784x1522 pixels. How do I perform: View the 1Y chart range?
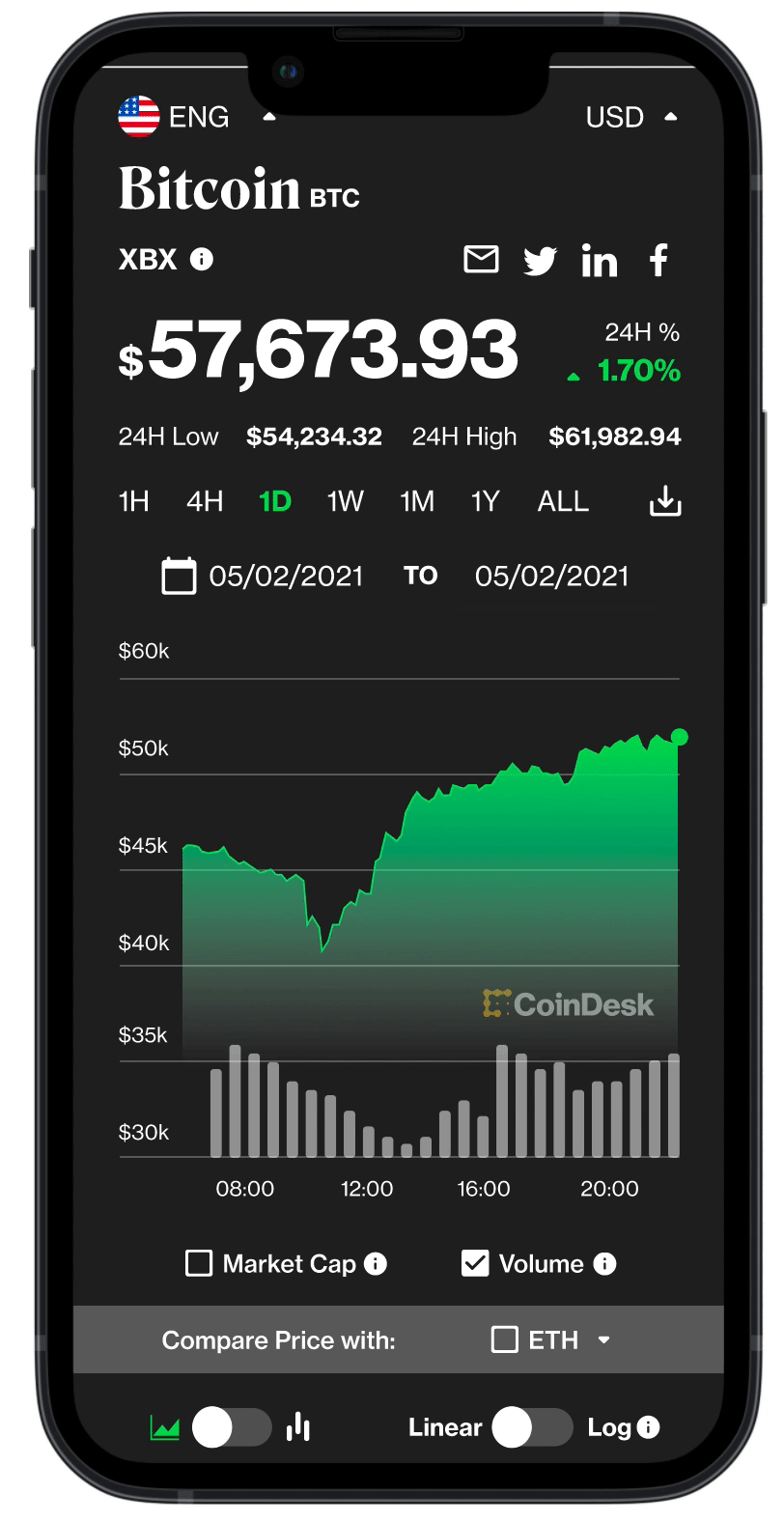click(485, 501)
